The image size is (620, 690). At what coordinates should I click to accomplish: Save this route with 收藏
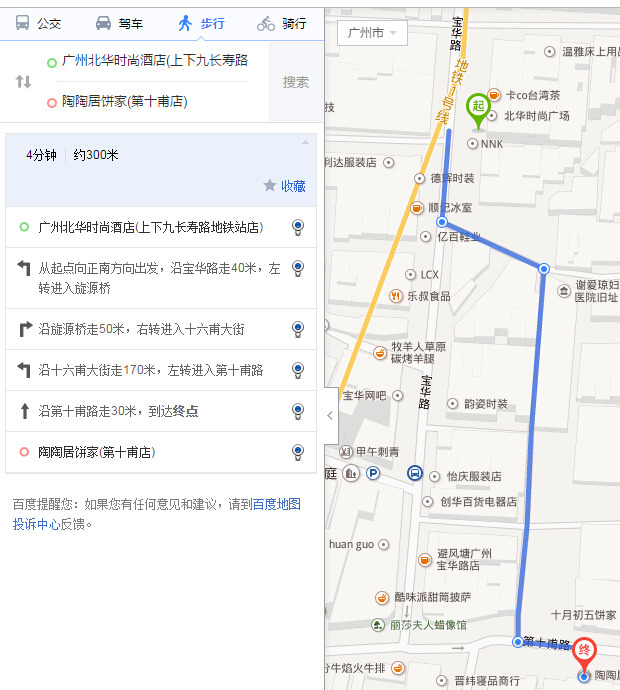tap(285, 186)
